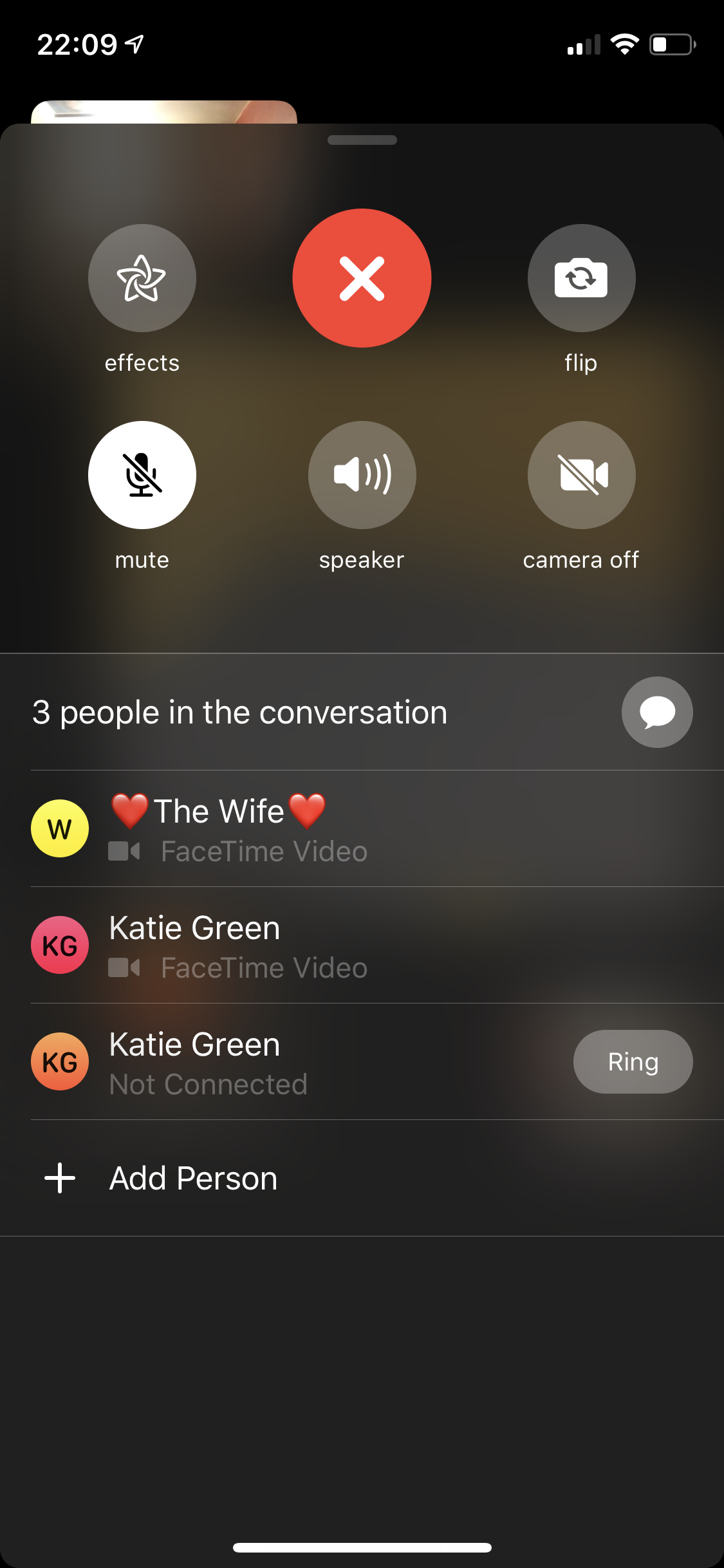Toggle the mute microphone button
The height and width of the screenshot is (1568, 724).
[x=142, y=475]
